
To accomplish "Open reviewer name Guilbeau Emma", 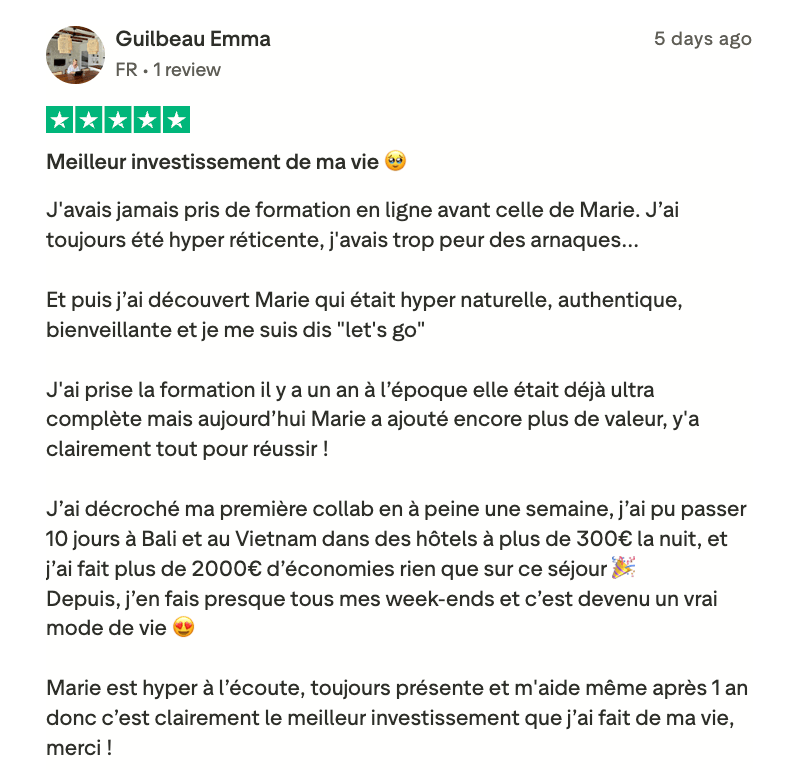I will click(193, 40).
